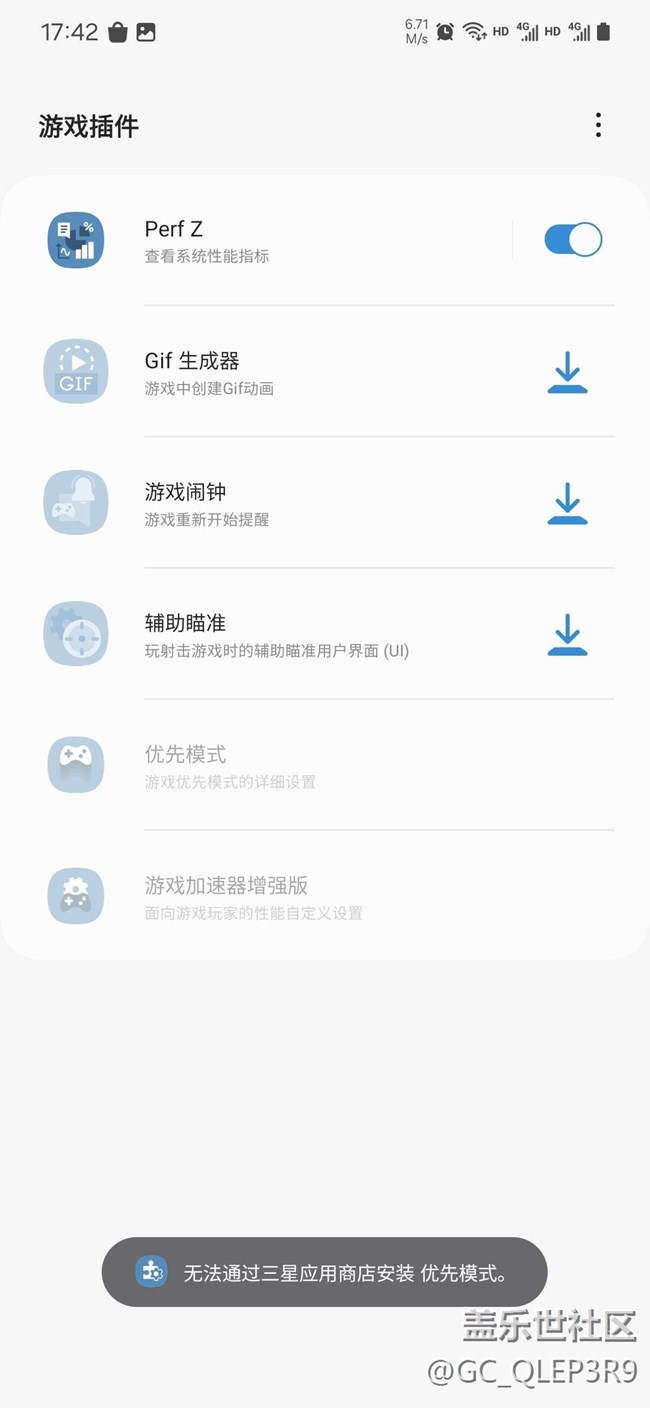
Task: Open the Perf Z plugin row
Action: (300, 240)
